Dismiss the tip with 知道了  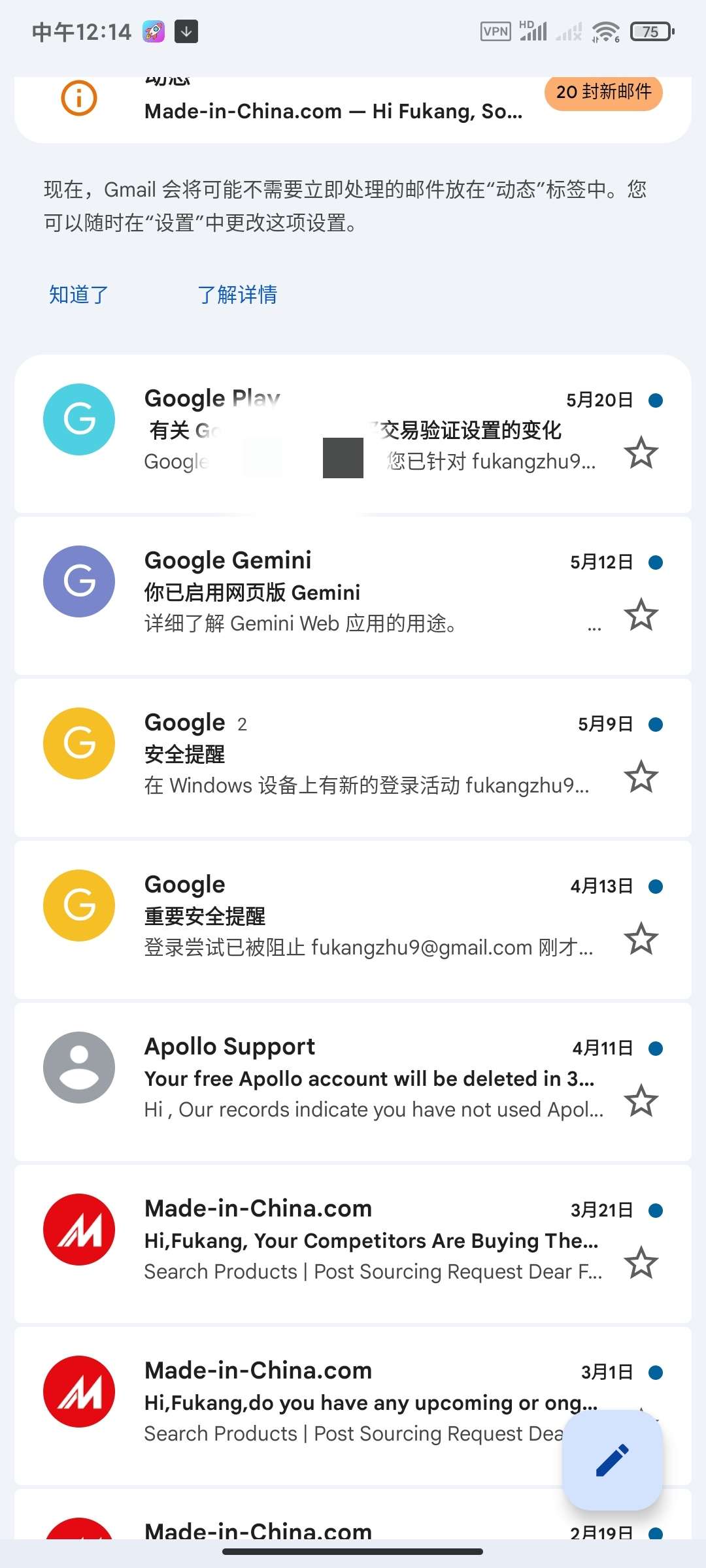79,295
